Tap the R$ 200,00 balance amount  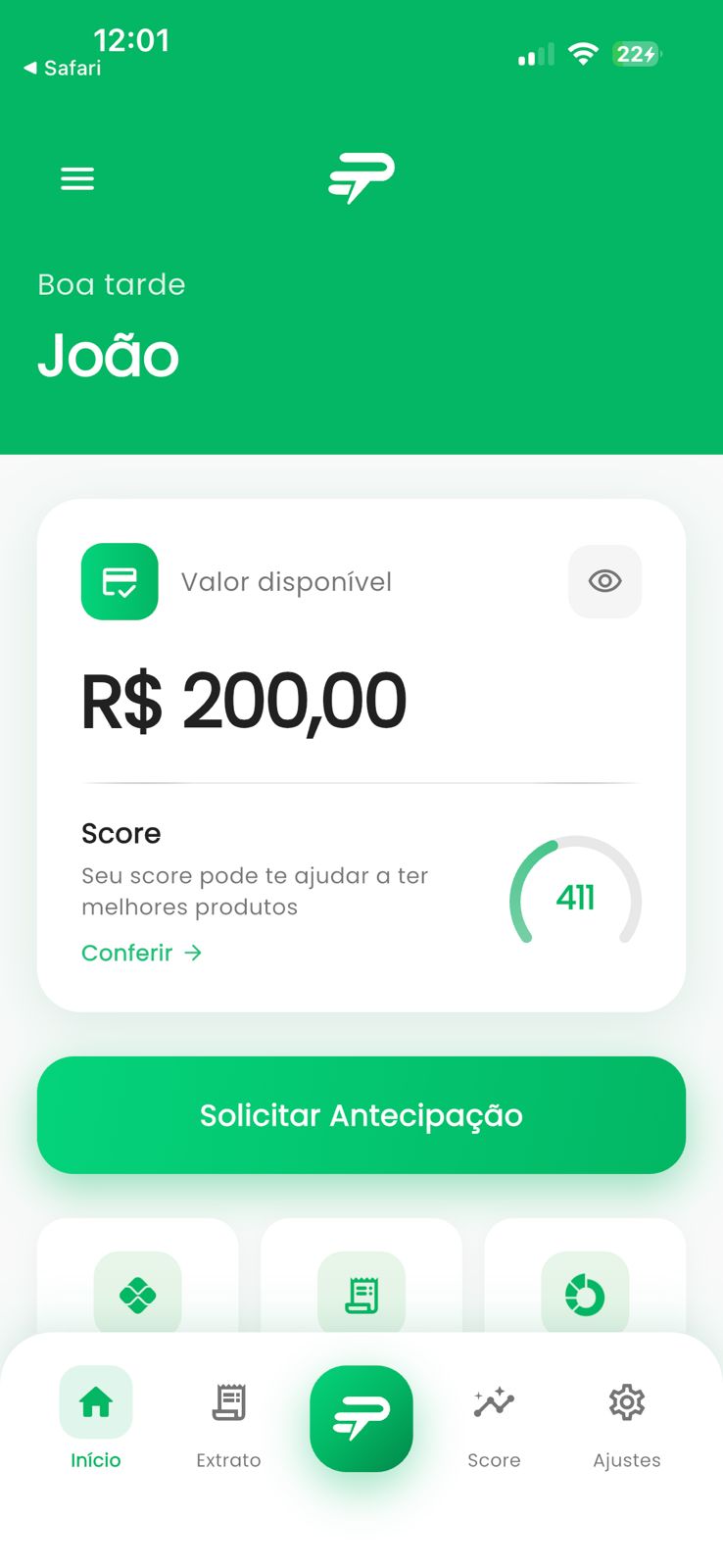point(243,698)
